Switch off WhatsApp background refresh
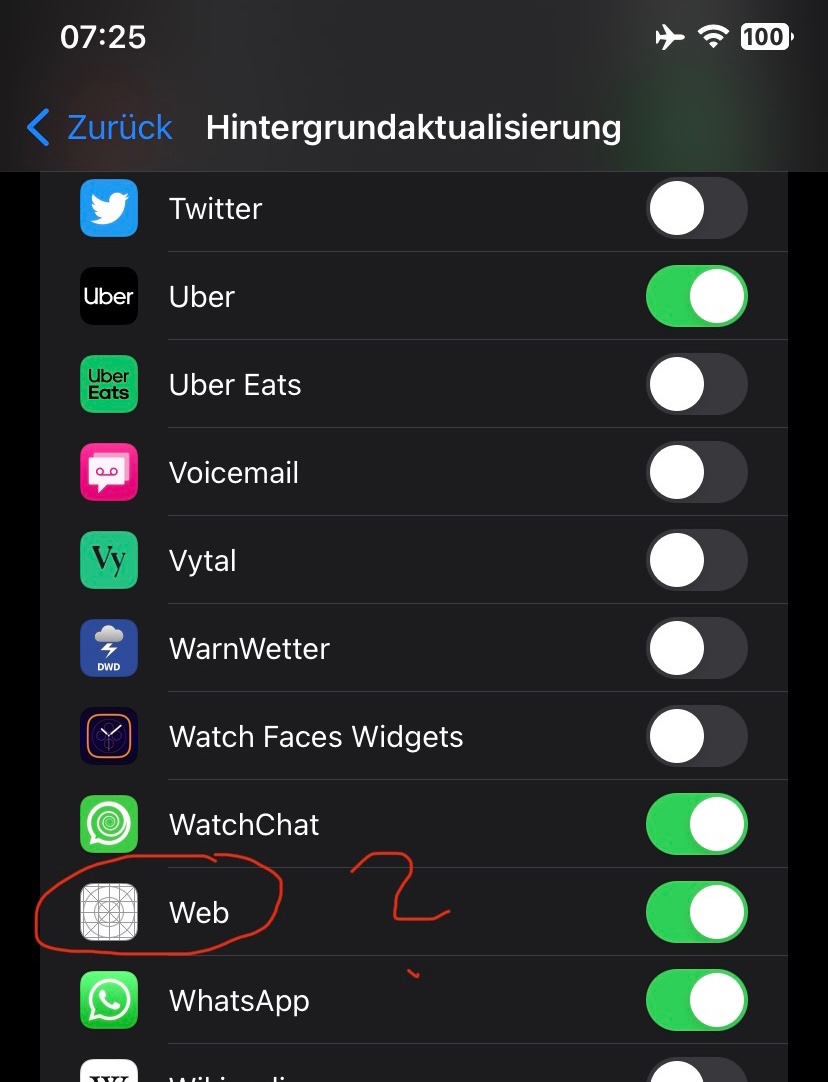The image size is (828, 1082). 697,1000
